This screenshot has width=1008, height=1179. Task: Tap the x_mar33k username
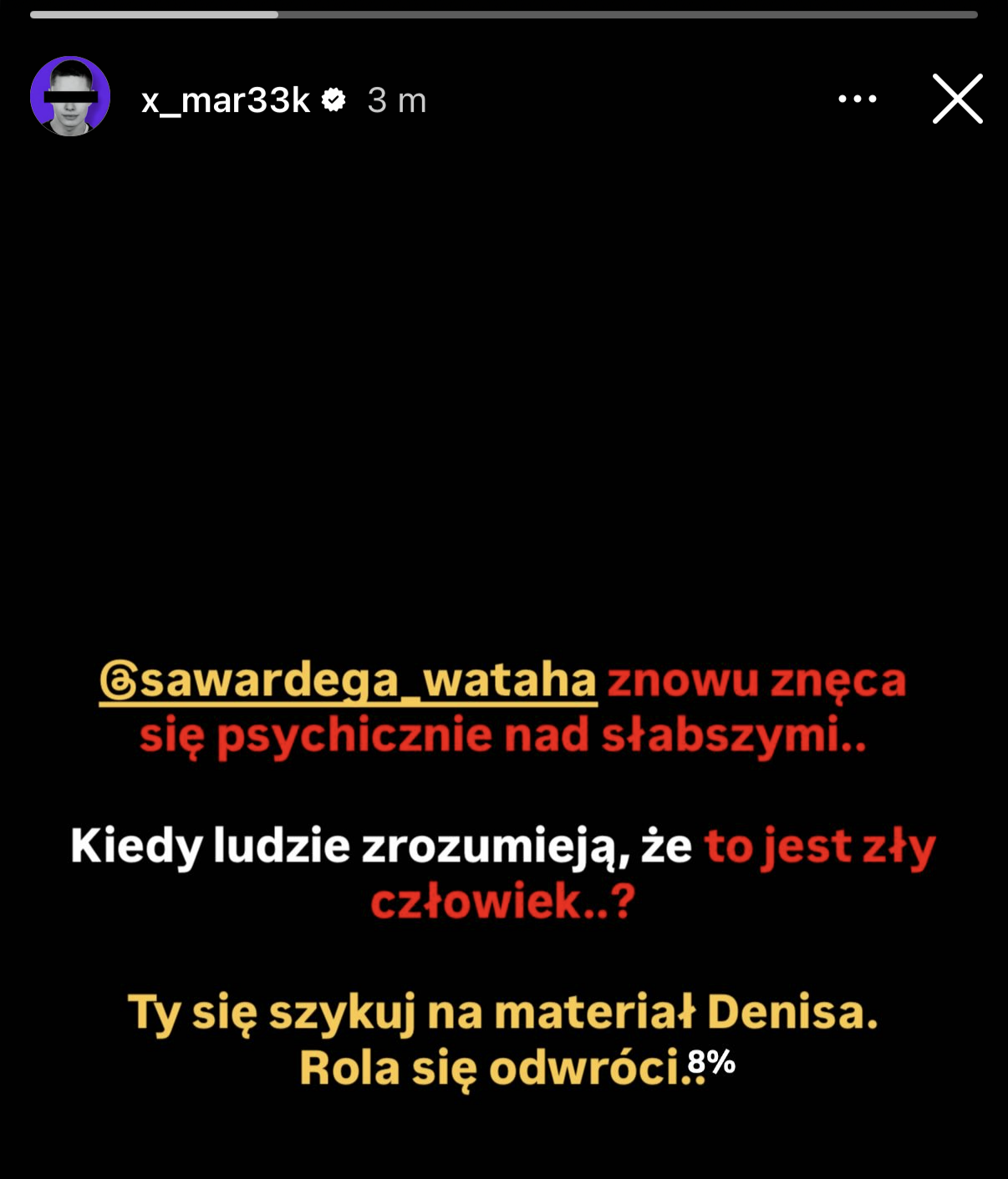coord(226,101)
